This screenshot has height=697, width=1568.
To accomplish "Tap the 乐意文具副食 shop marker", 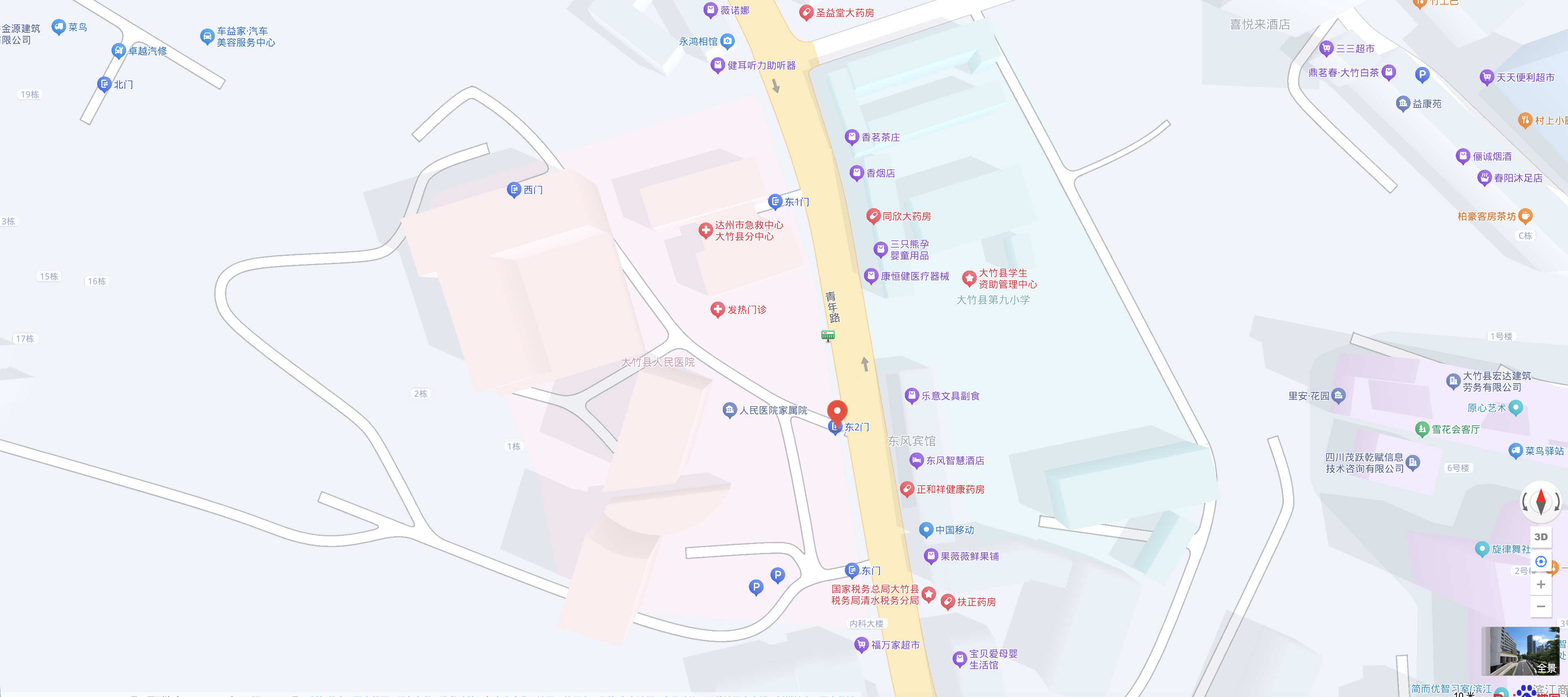I will pyautogui.click(x=912, y=396).
